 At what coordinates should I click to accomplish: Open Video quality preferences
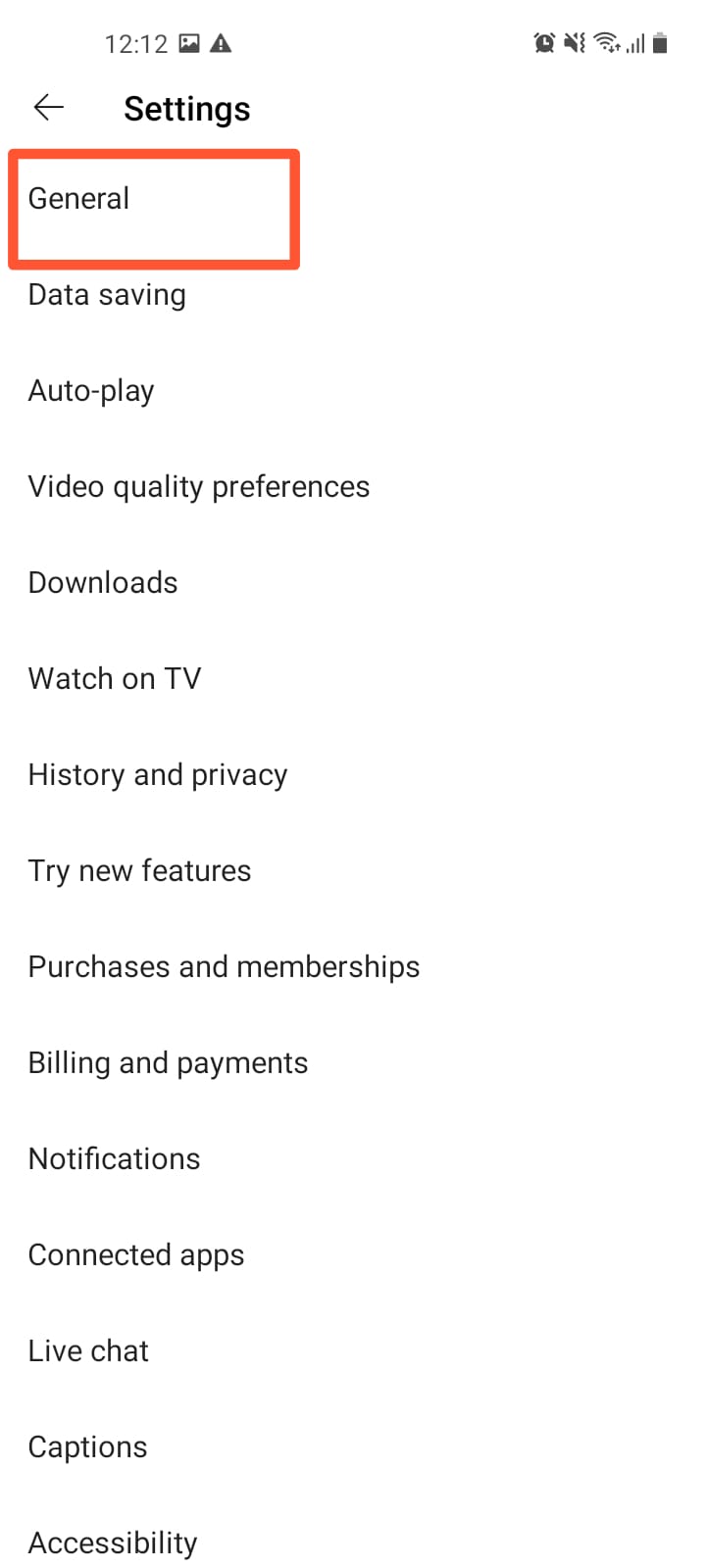[199, 487]
